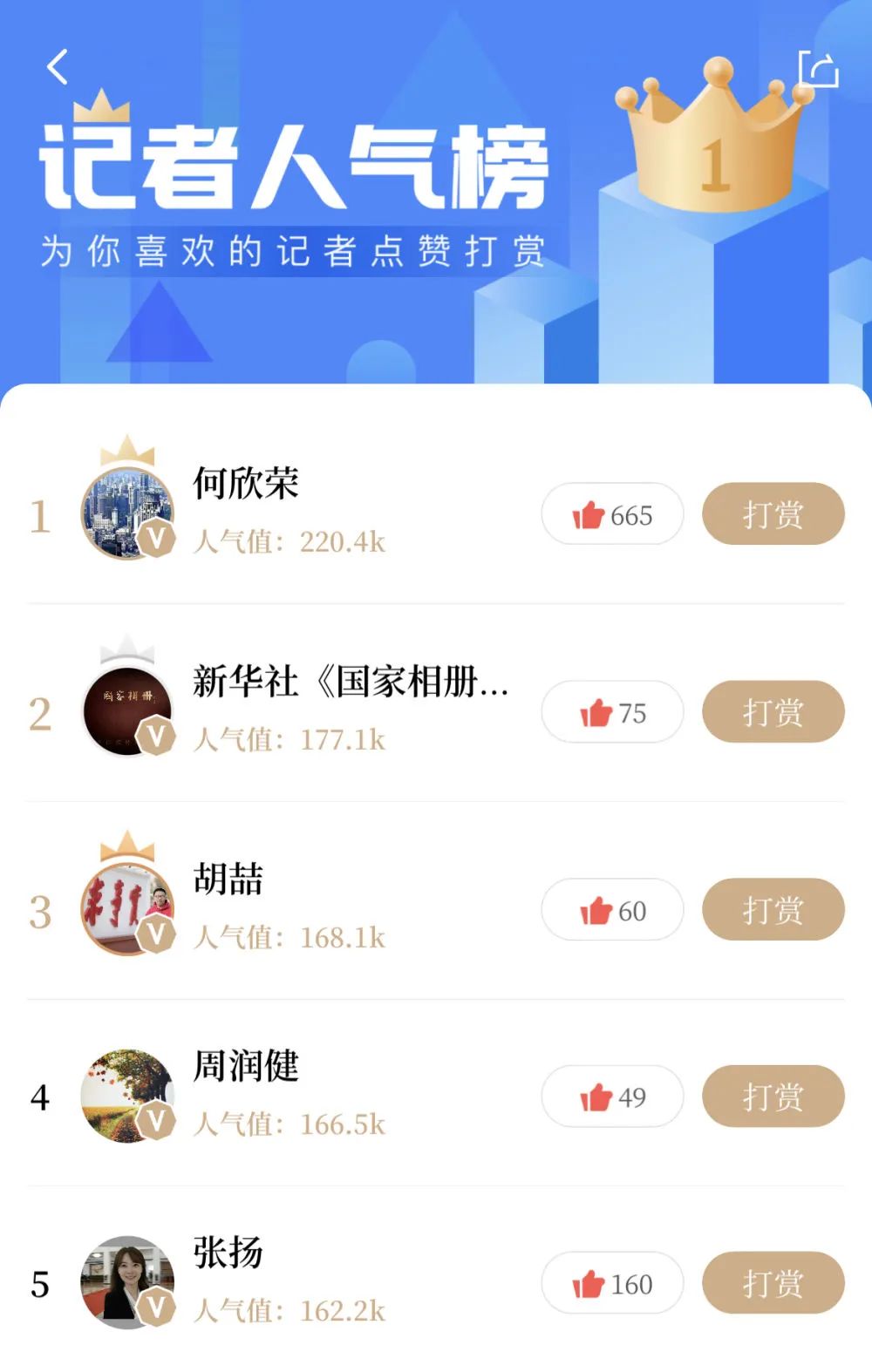
Task: Open 张扬's reporter page
Action: (127, 1283)
